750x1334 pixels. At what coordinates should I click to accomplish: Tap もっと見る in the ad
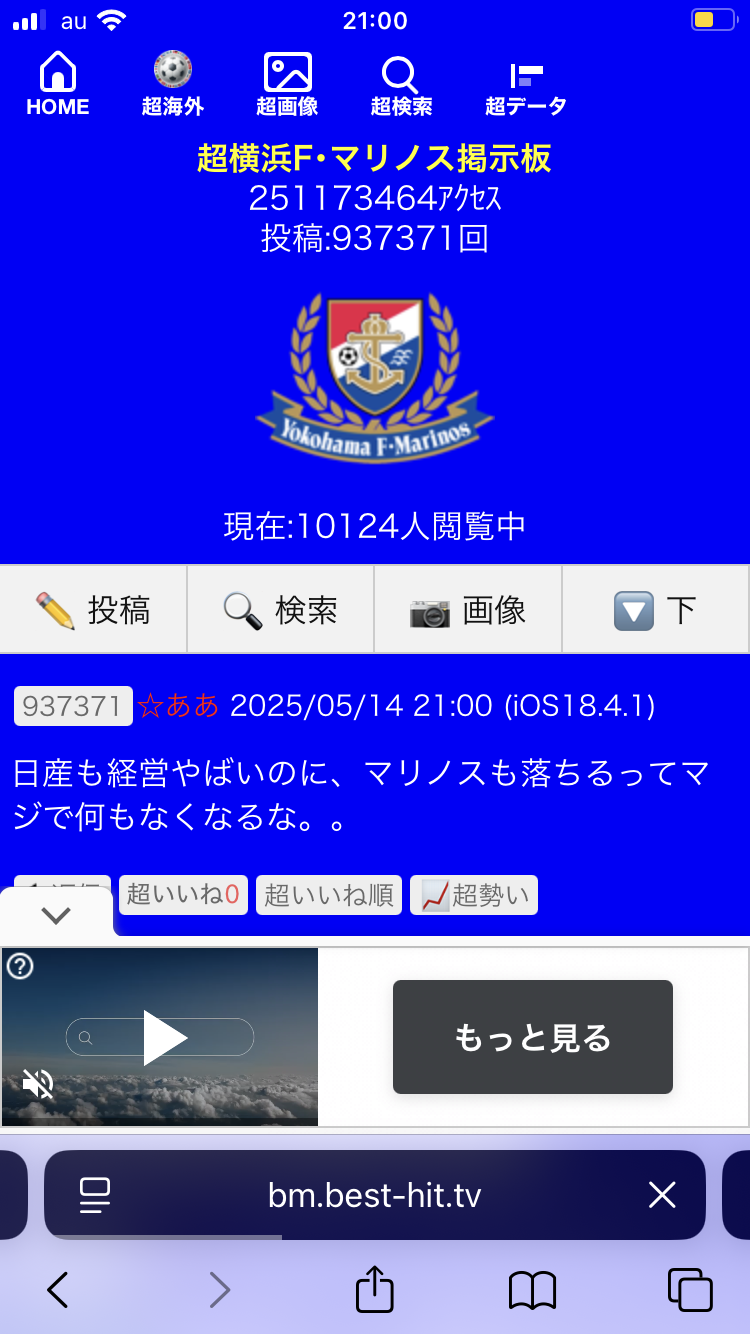click(x=533, y=1037)
